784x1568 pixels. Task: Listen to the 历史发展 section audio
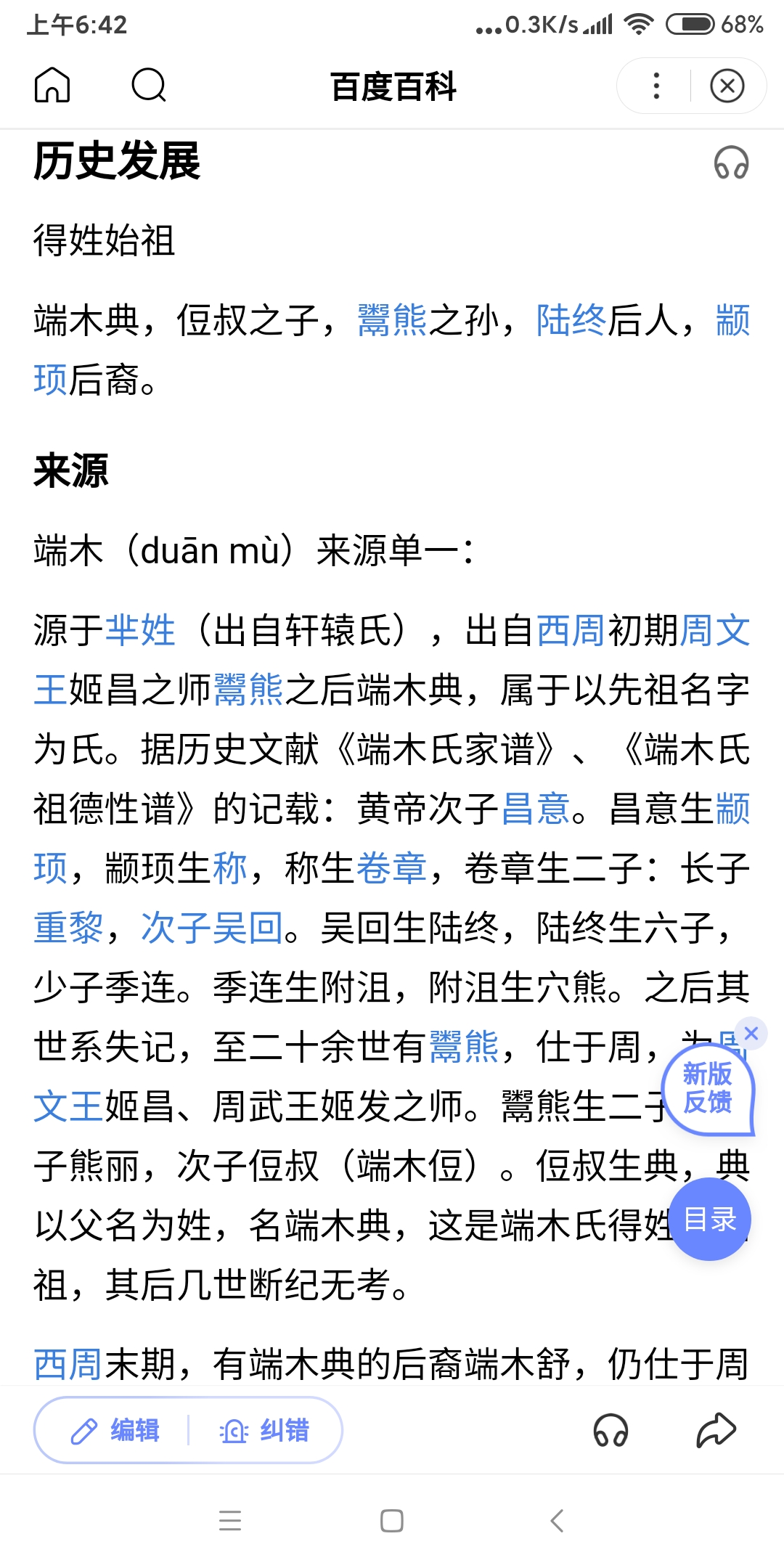pos(731,163)
